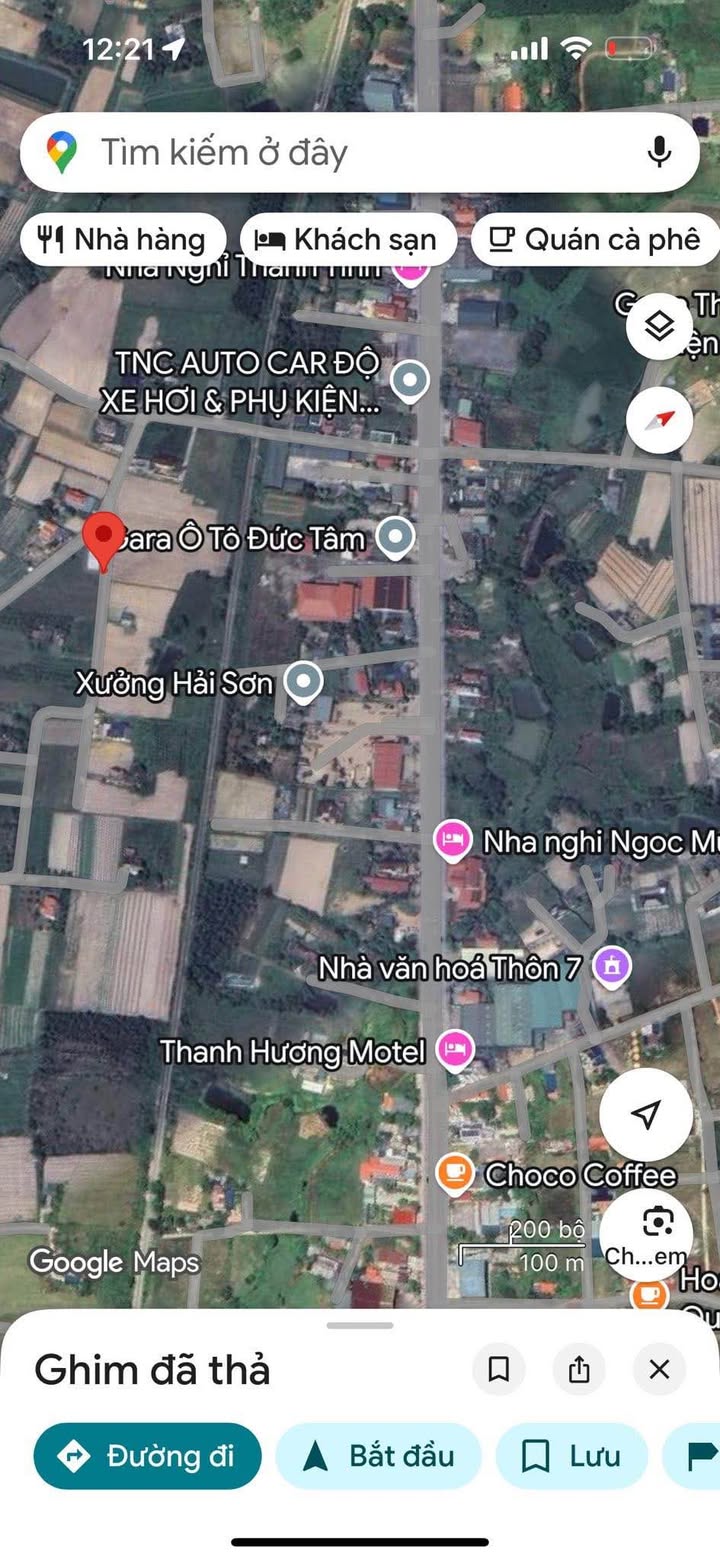Start navigation with "Bắt đầu"
The image size is (720, 1560).
click(379, 1456)
